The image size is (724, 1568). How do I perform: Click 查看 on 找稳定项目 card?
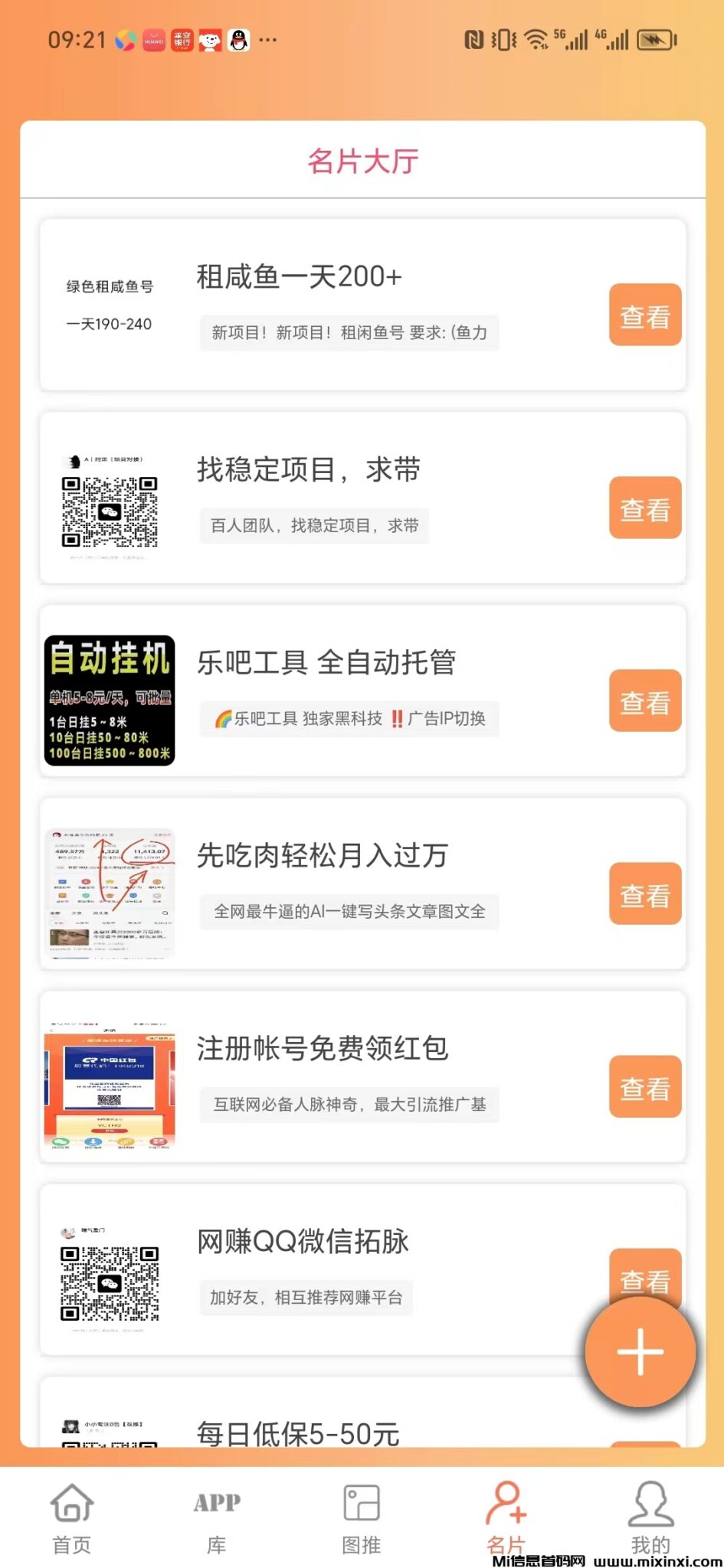(644, 508)
